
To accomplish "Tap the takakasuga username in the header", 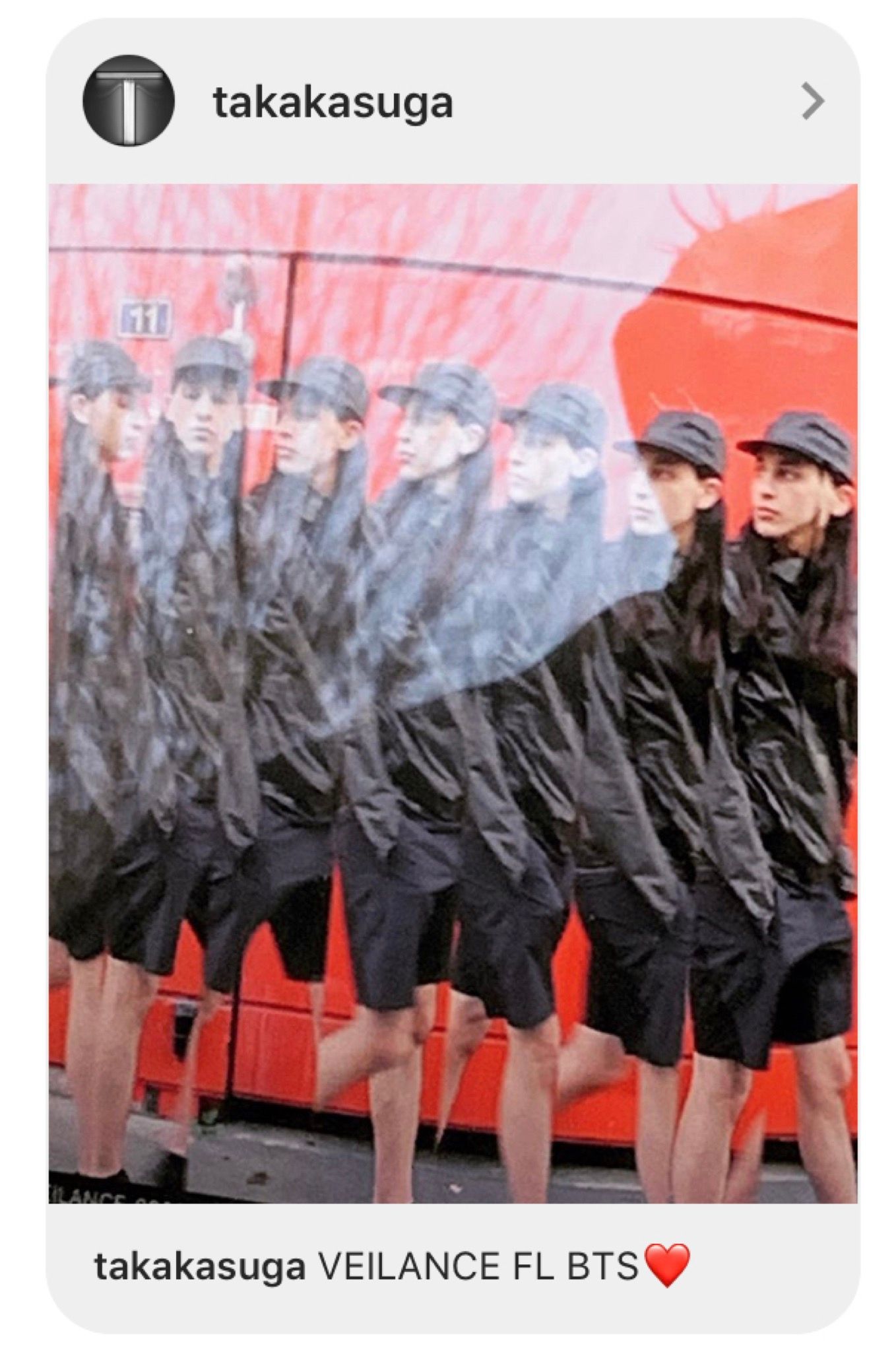I will coord(333,102).
